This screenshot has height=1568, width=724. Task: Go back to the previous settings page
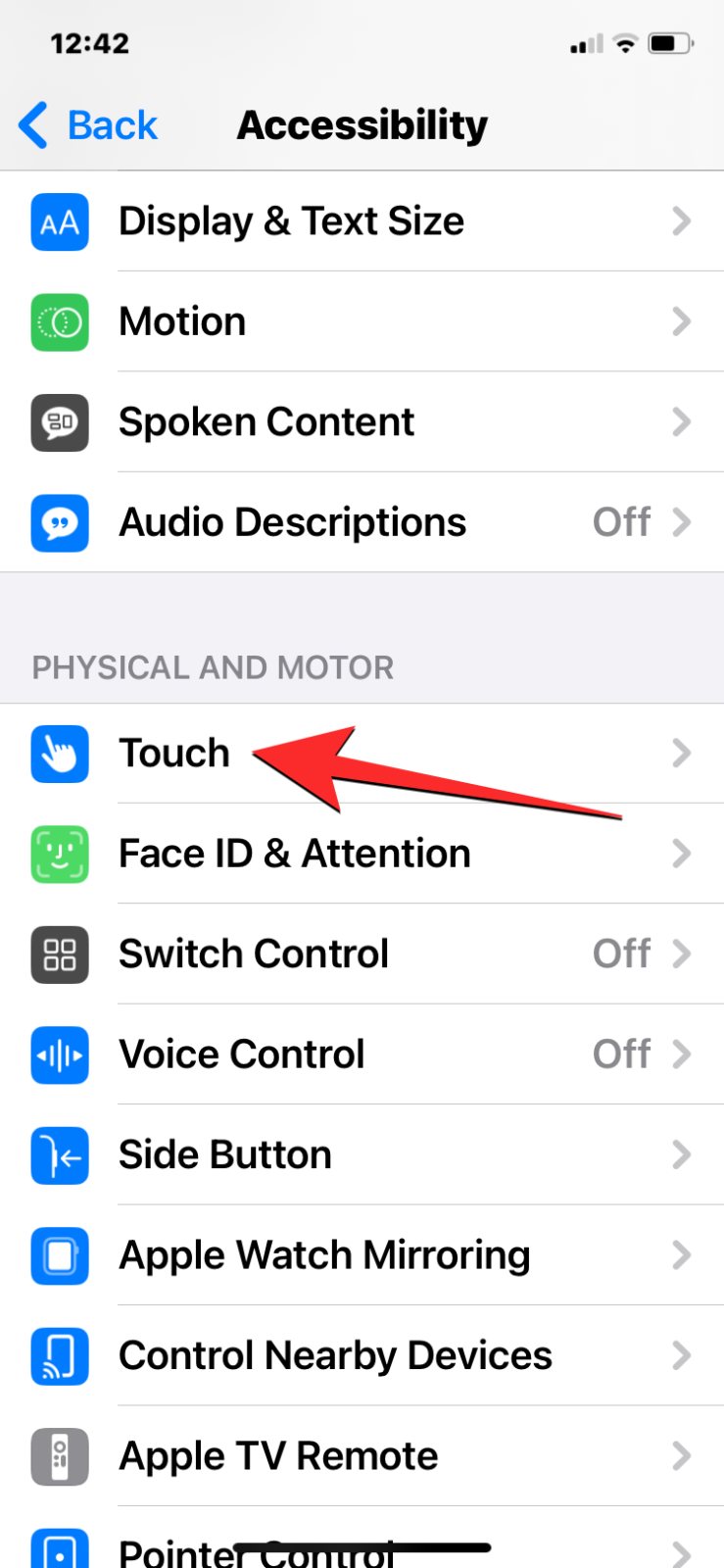click(88, 125)
